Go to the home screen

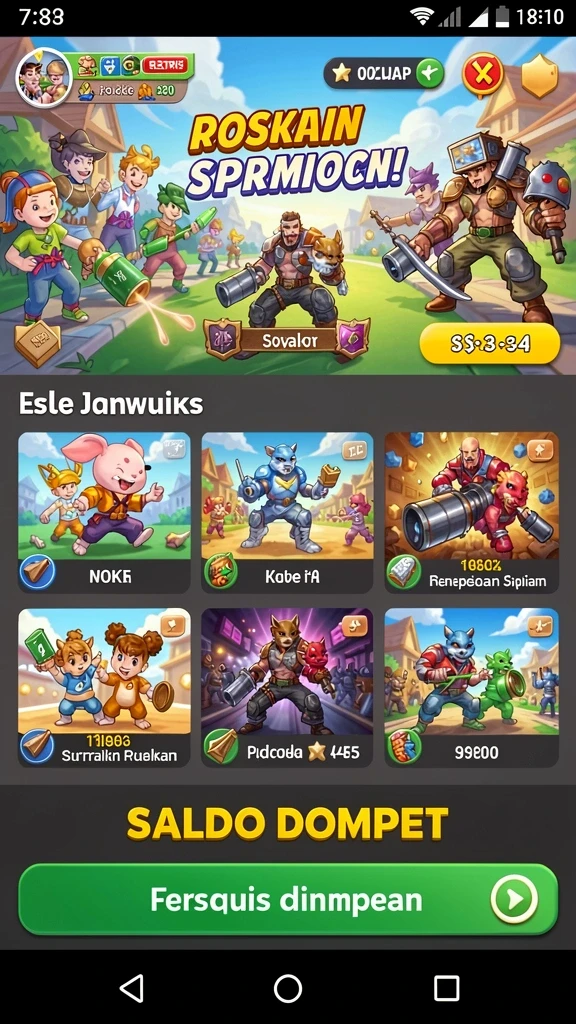point(288,988)
